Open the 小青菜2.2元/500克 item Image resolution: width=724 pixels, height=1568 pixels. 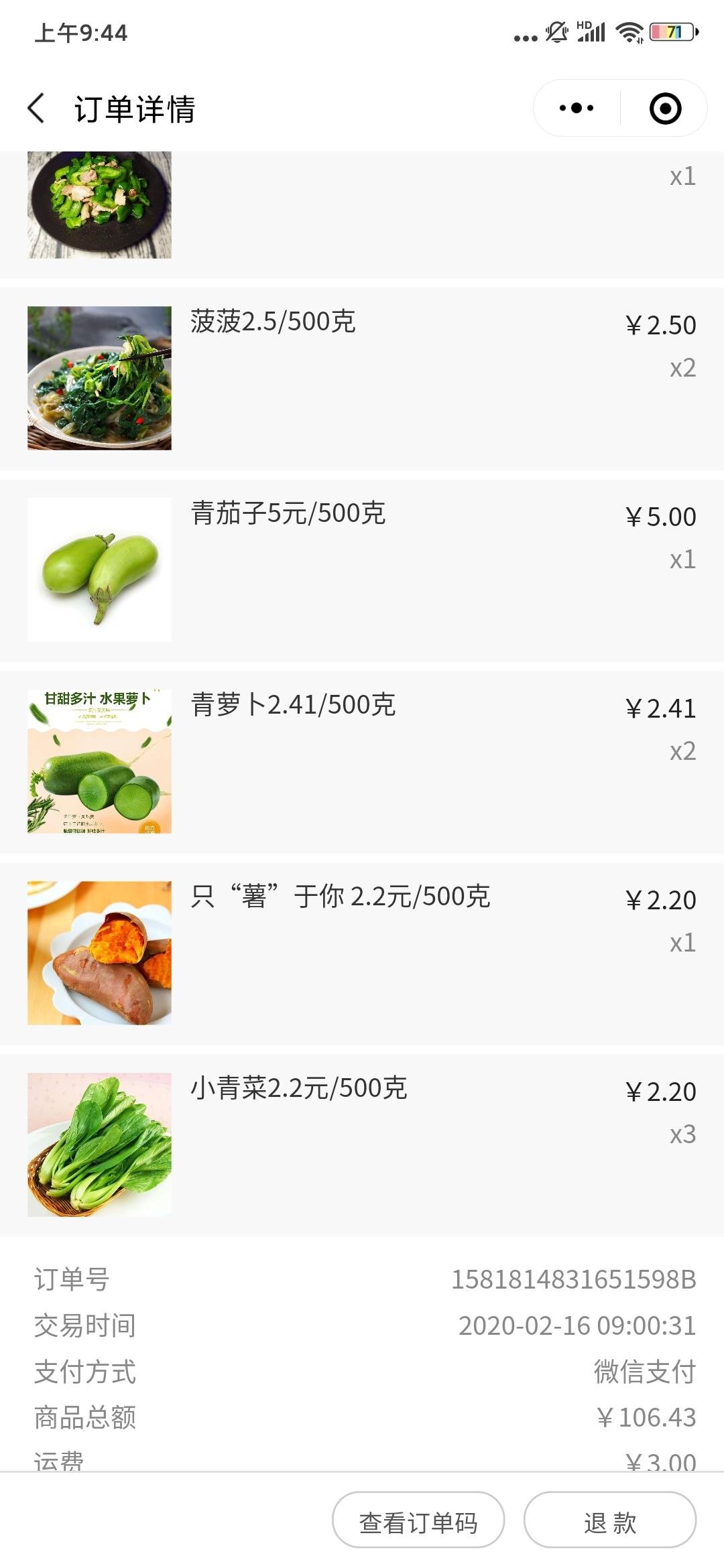362,1145
